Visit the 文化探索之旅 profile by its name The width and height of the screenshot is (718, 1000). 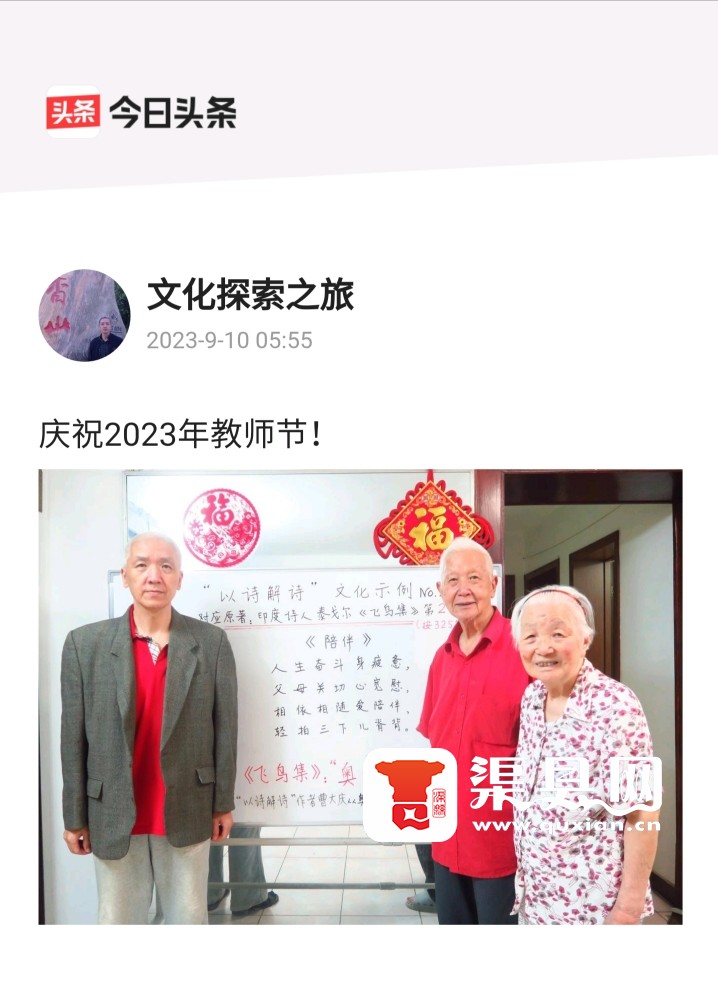coord(250,295)
